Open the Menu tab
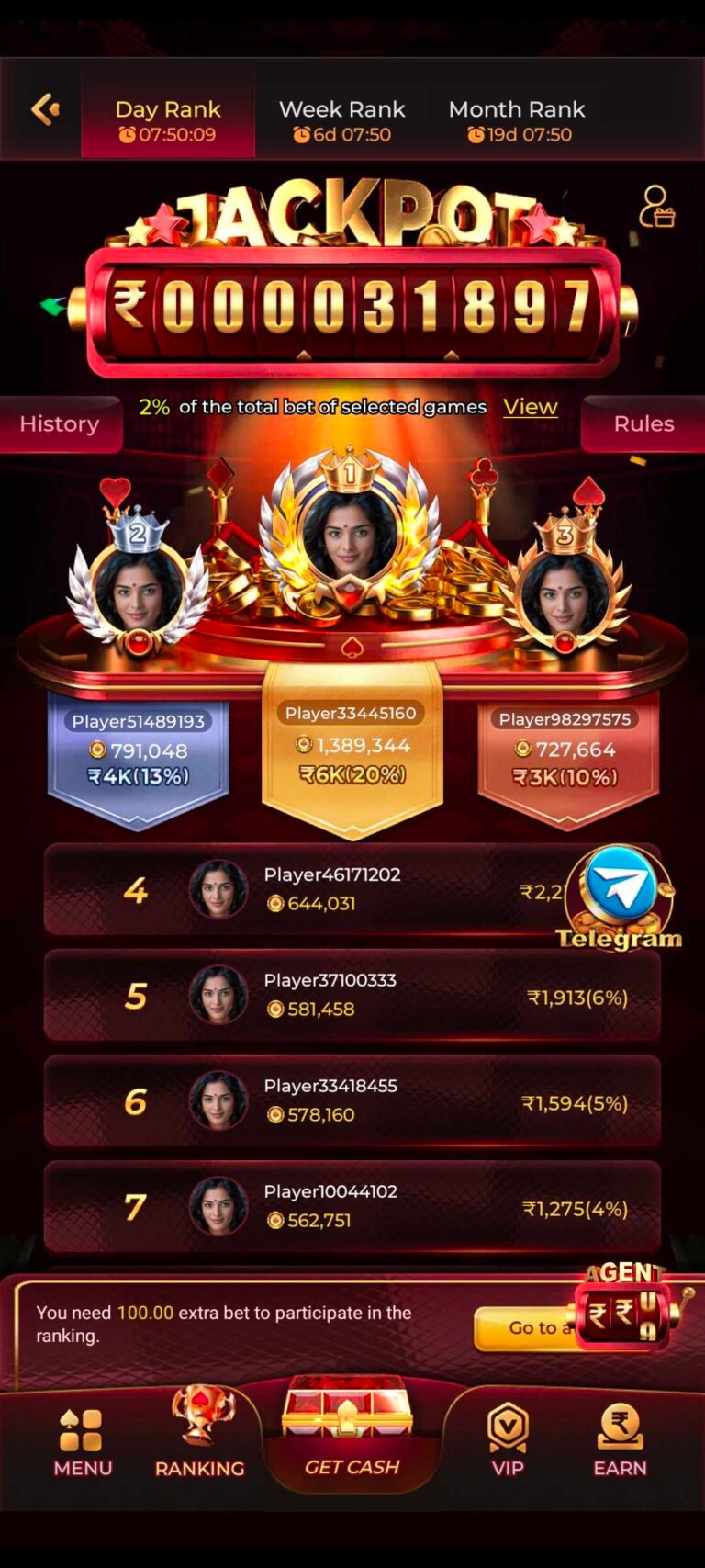Screen dimensions: 705x1568 tap(83, 1442)
